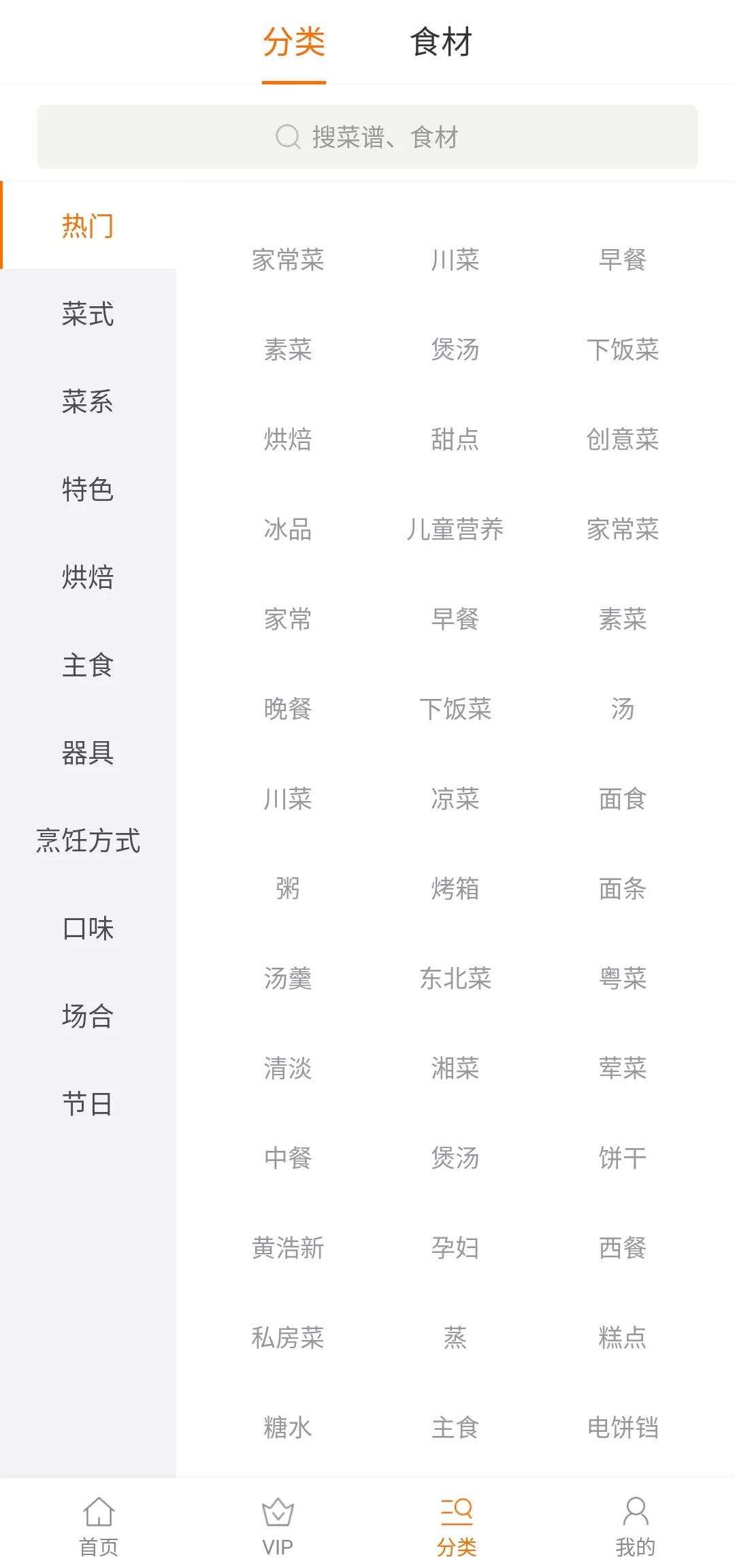This screenshot has height=1568, width=735.
Task: Switch to the 食材 top tab
Action: pyautogui.click(x=441, y=42)
